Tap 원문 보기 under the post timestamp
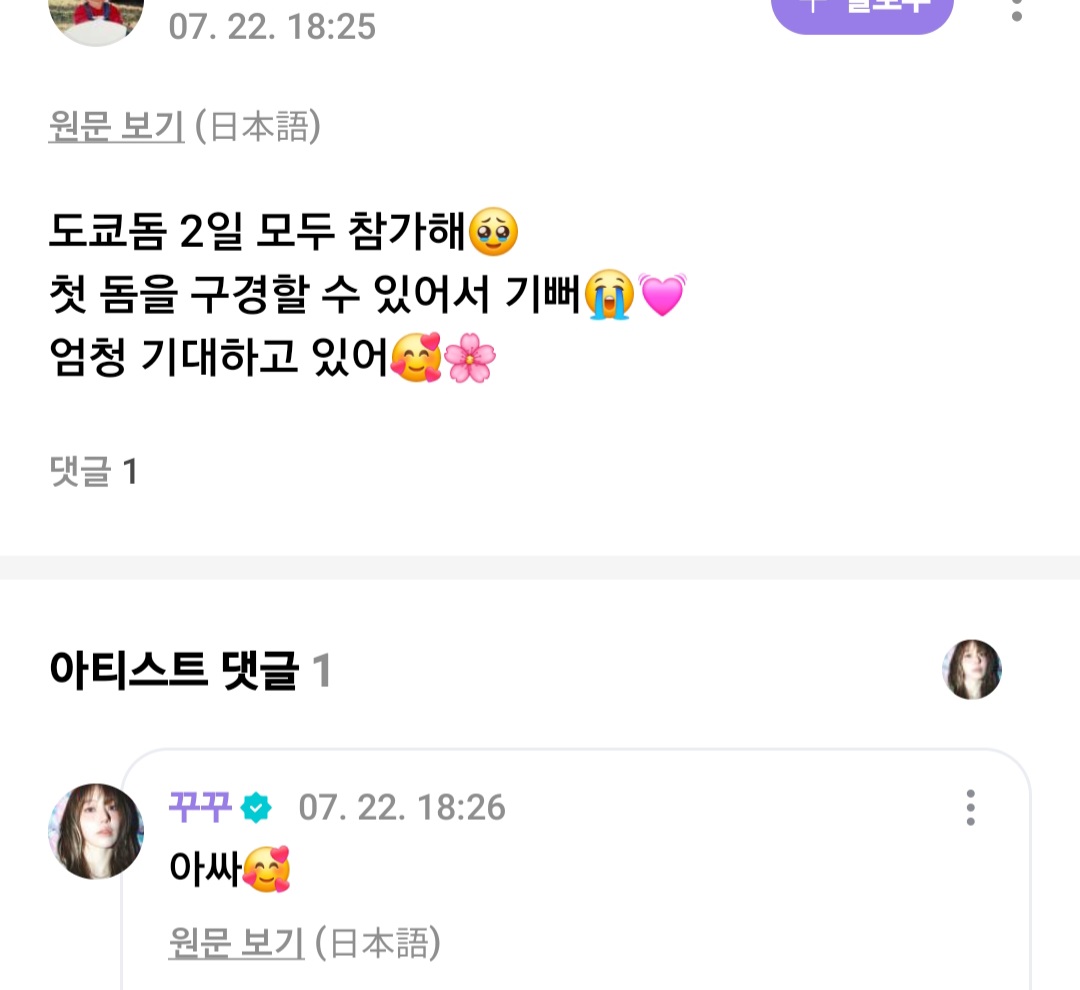 coord(116,127)
